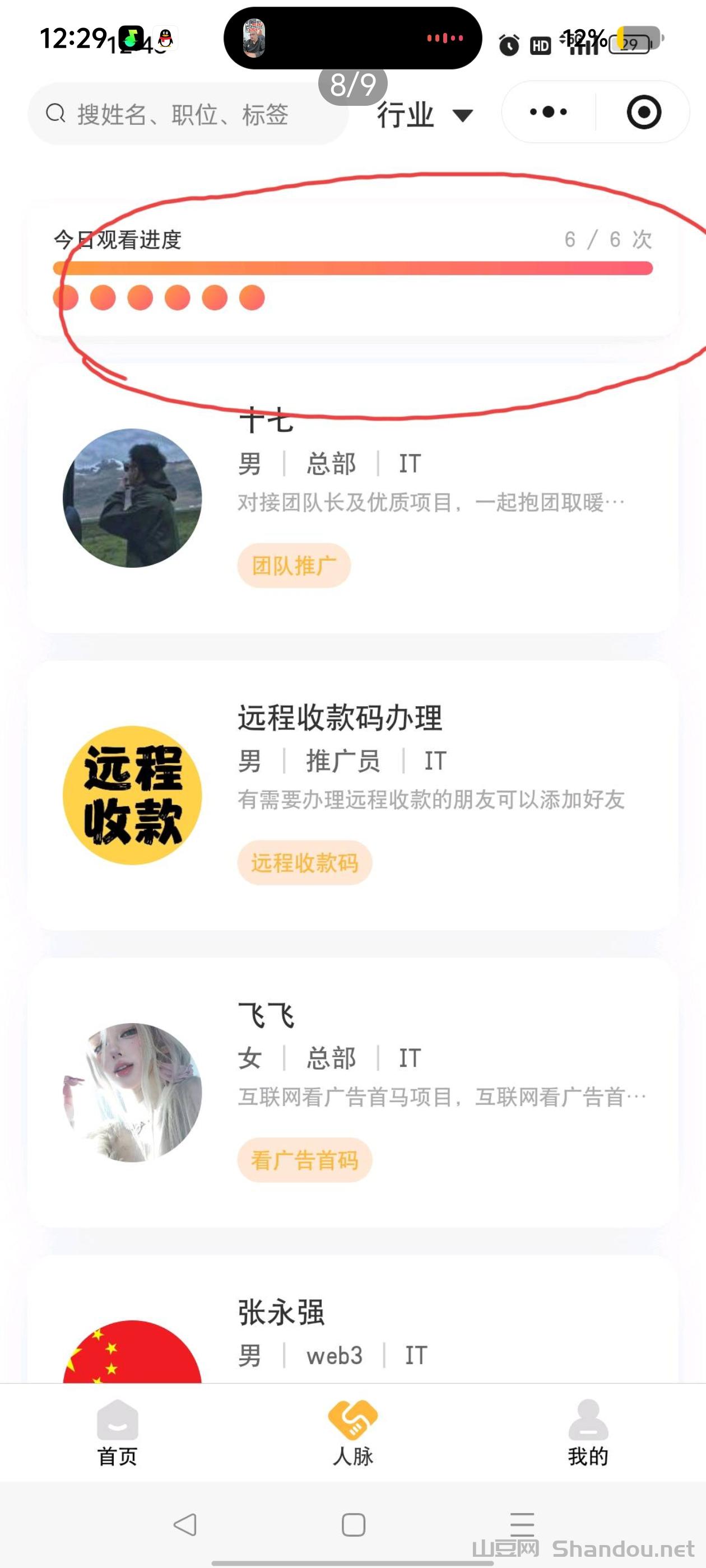
Task: Tap the search magnifier icon
Action: point(55,113)
